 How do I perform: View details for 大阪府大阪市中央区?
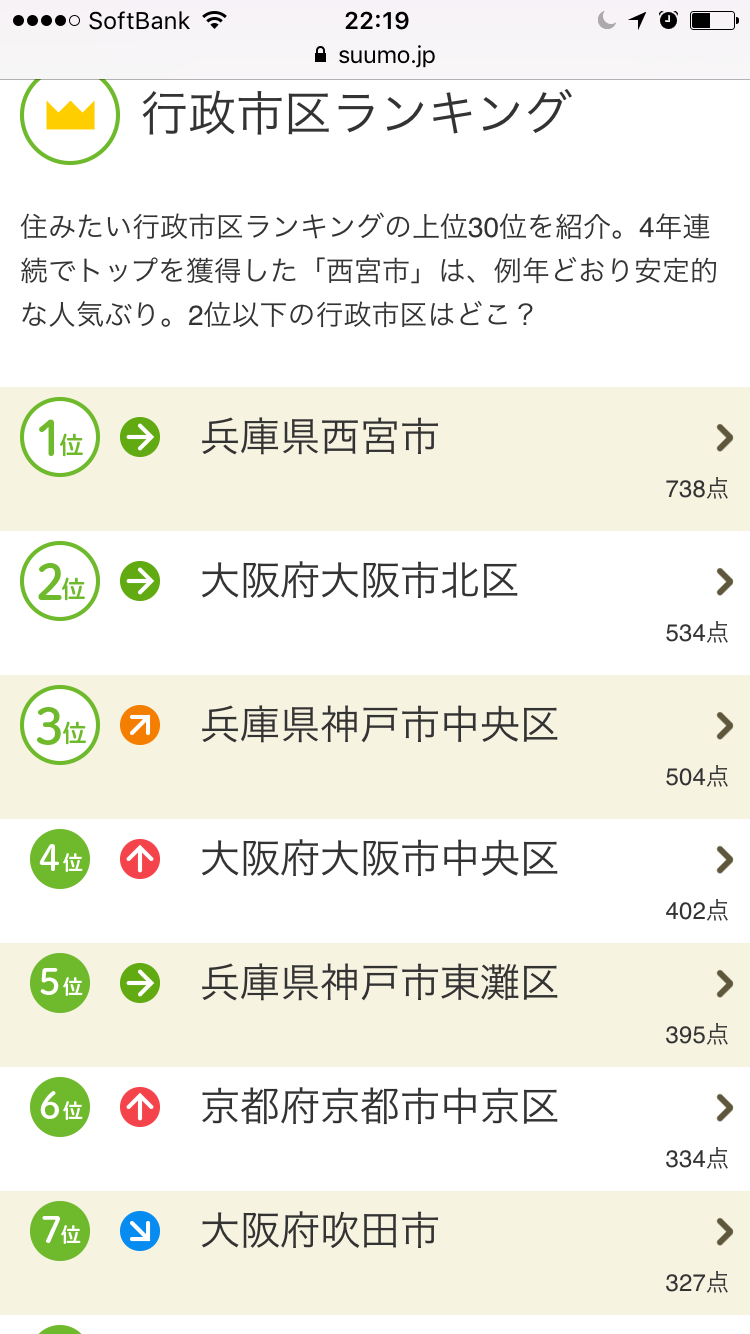(x=375, y=881)
